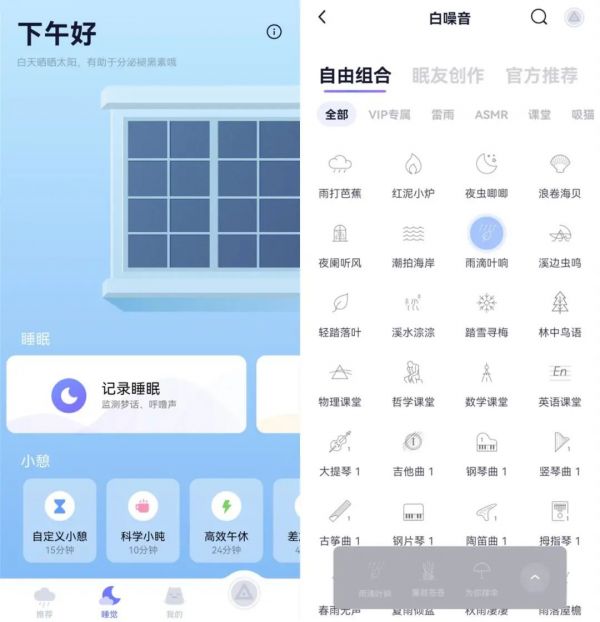The width and height of the screenshot is (600, 622).
Task: Switch to the 官方推荐 tab
Action: pyautogui.click(x=541, y=76)
